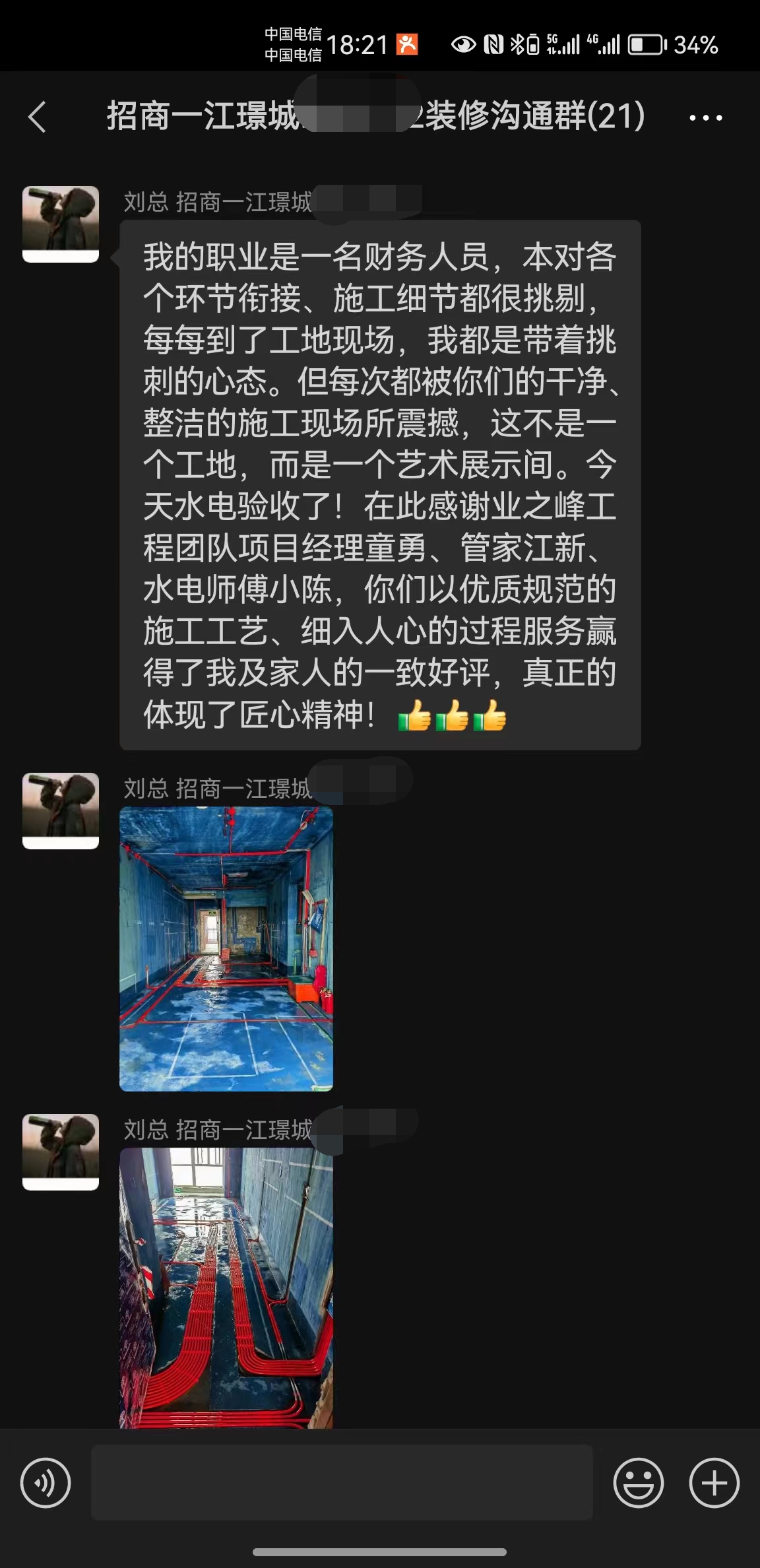760x1568 pixels.
Task: Switch to voice message input
Action: [x=46, y=1483]
